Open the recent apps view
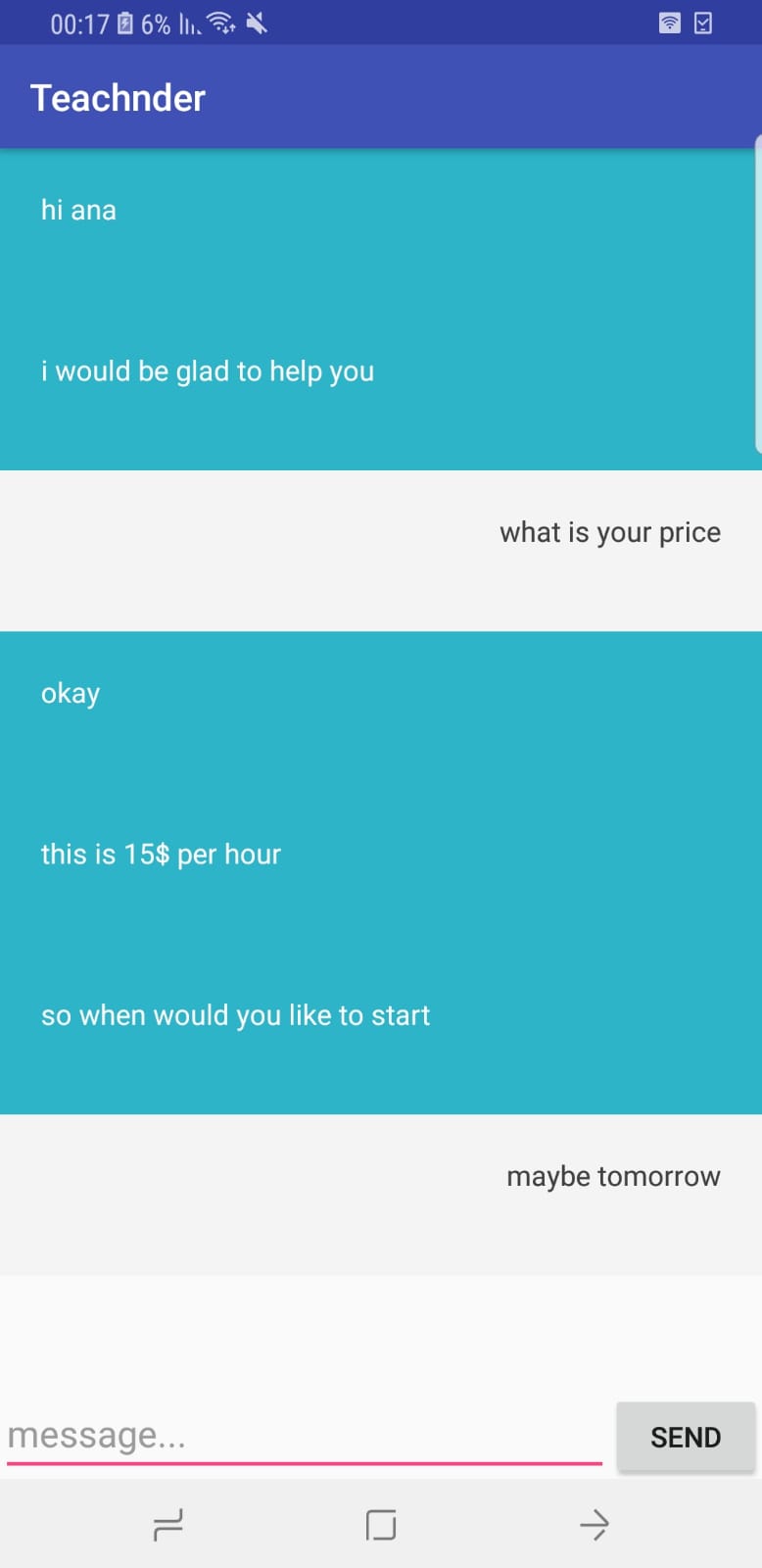The image size is (762, 1568). (168, 1525)
